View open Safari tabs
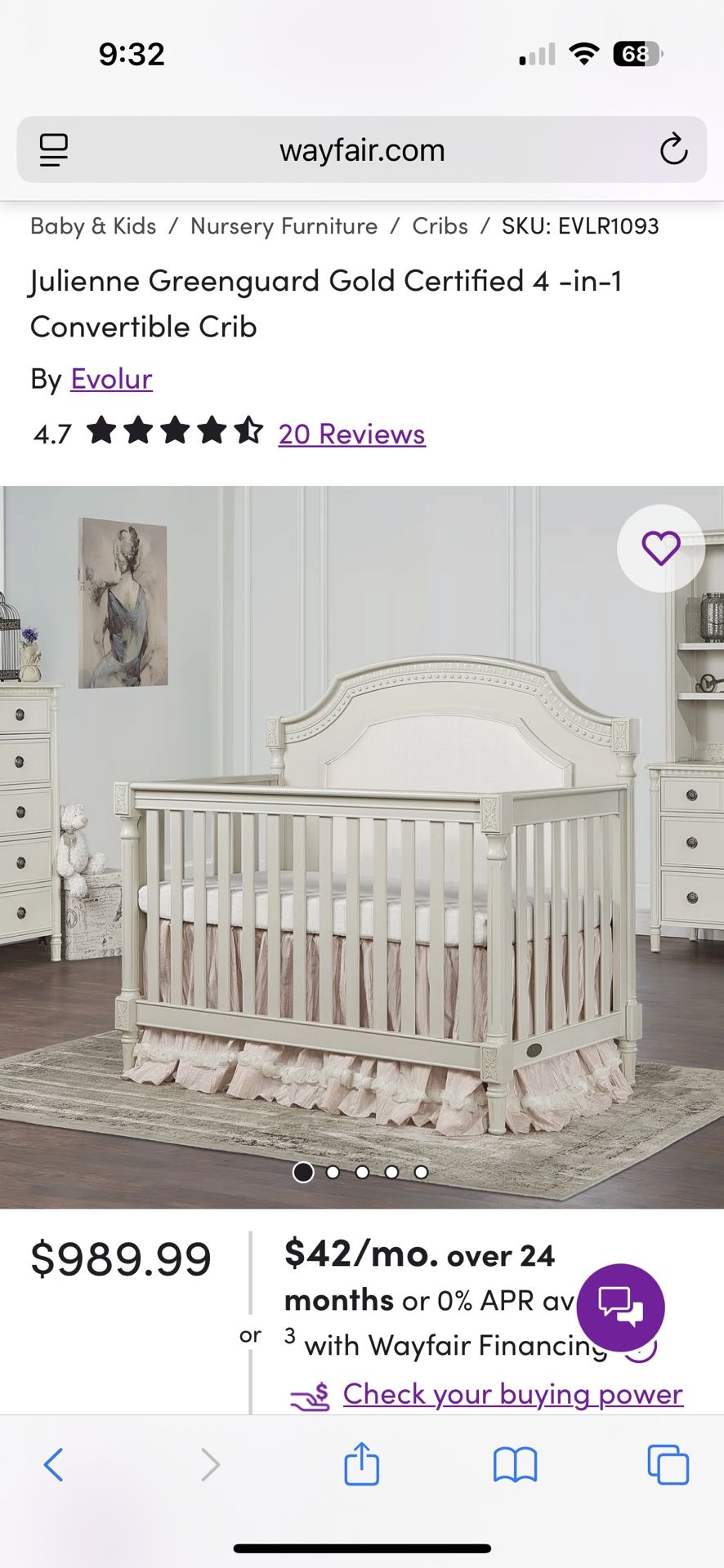This screenshot has width=724, height=1568. point(668,1464)
